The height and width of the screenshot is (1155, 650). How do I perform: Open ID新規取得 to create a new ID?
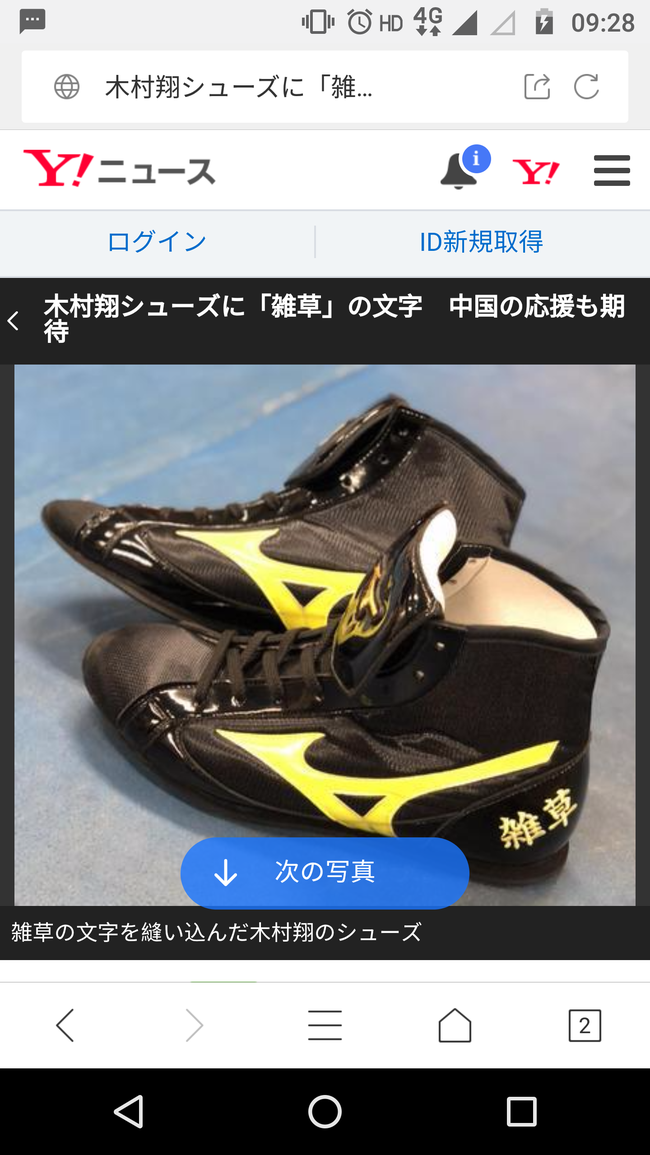point(481,242)
